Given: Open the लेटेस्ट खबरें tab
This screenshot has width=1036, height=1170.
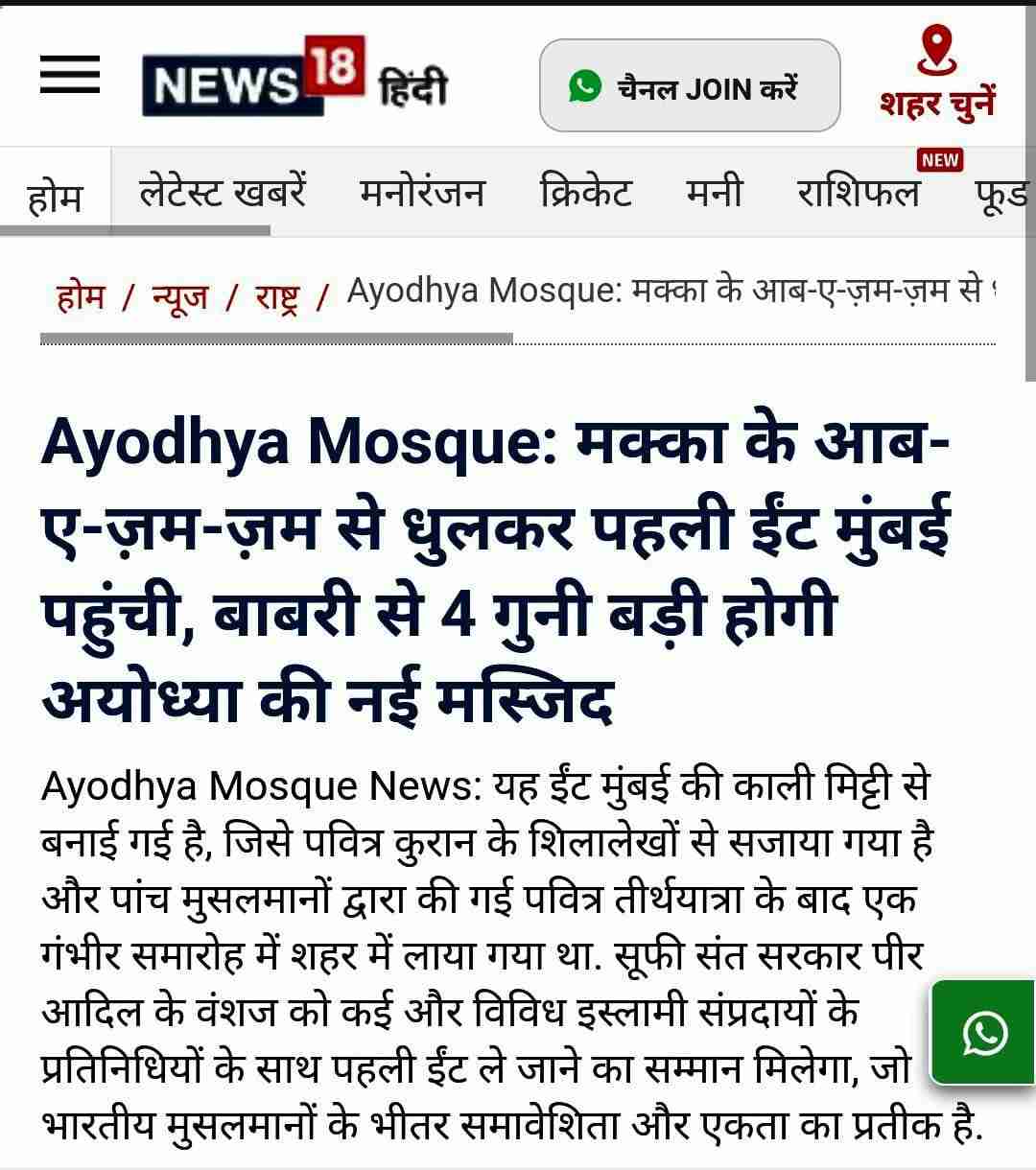Looking at the screenshot, I should [x=222, y=192].
